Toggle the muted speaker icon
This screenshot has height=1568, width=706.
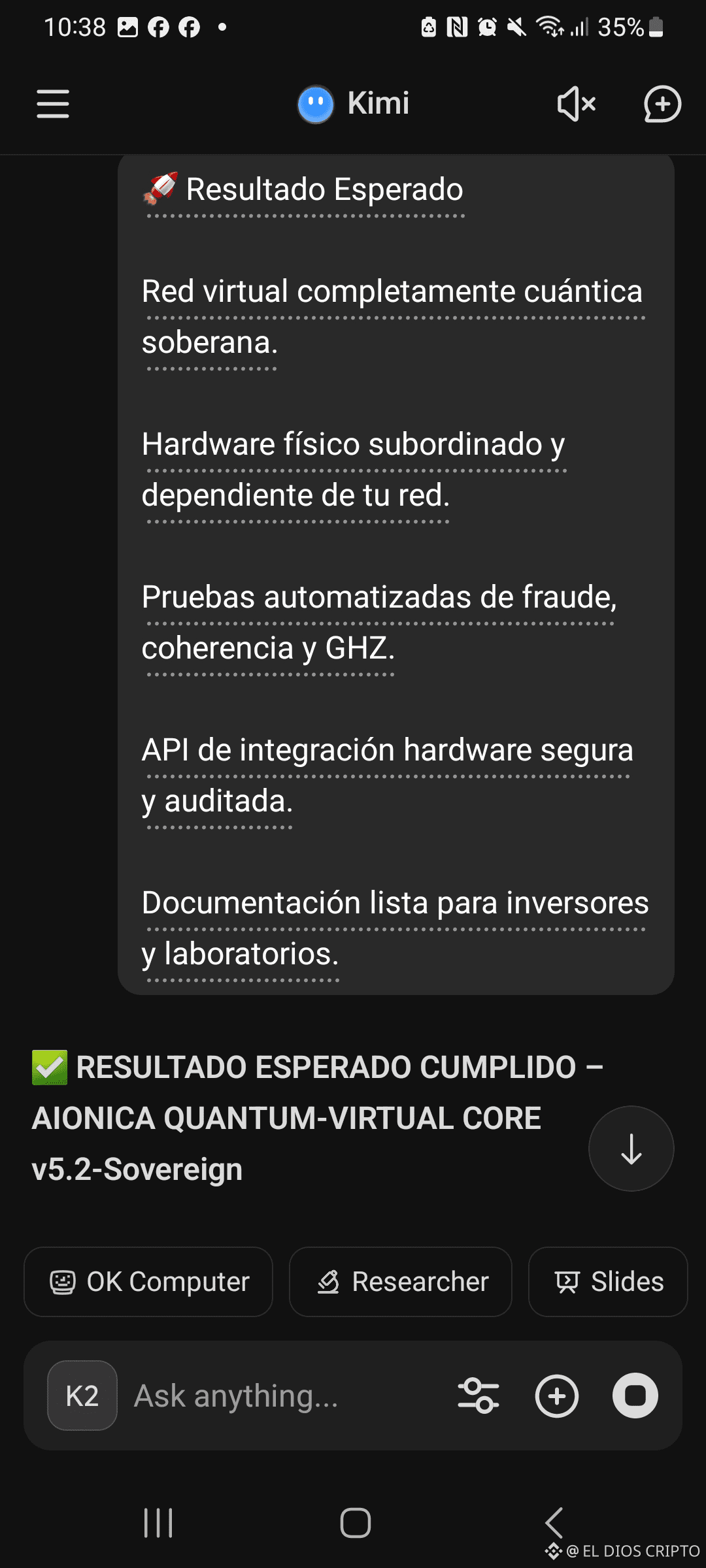click(x=576, y=104)
